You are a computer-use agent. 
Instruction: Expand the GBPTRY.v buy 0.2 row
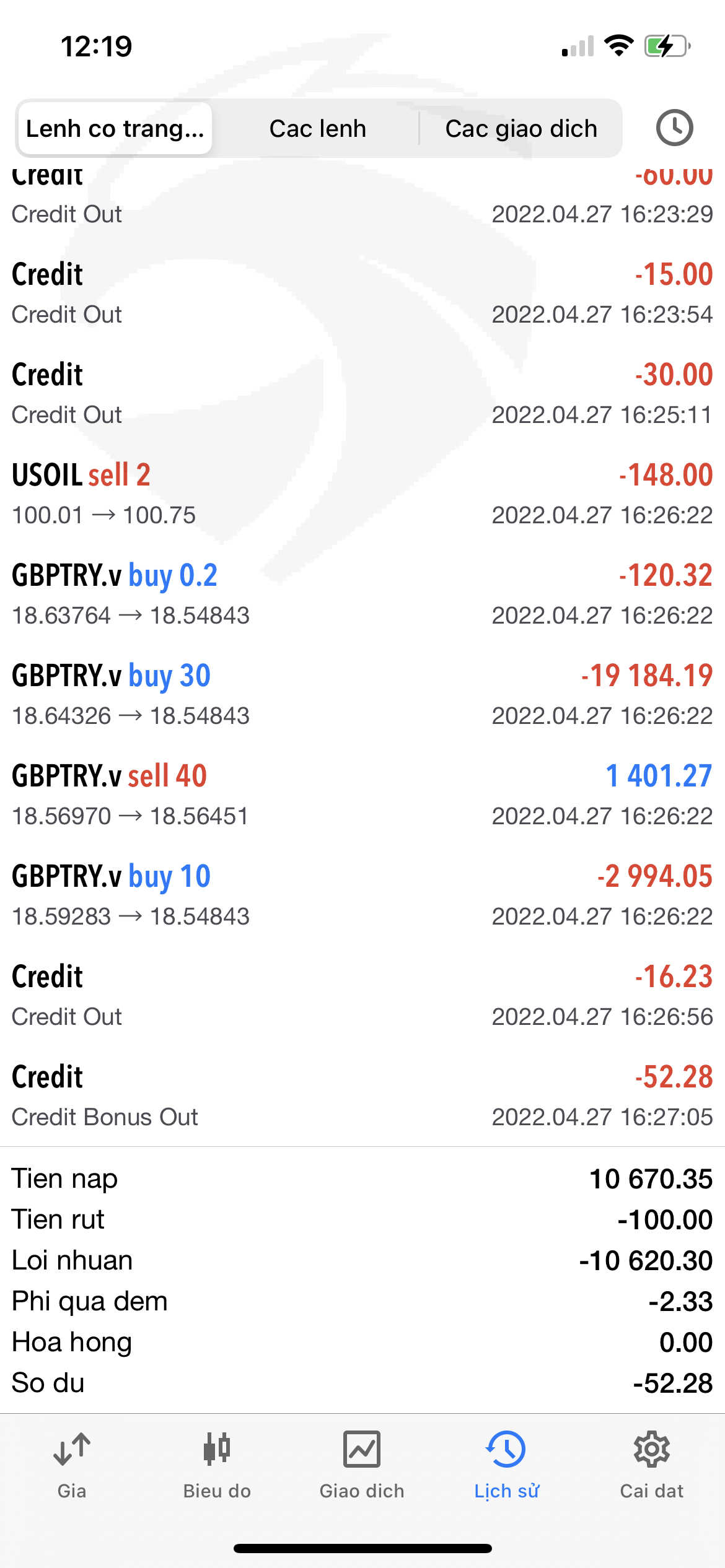[362, 594]
